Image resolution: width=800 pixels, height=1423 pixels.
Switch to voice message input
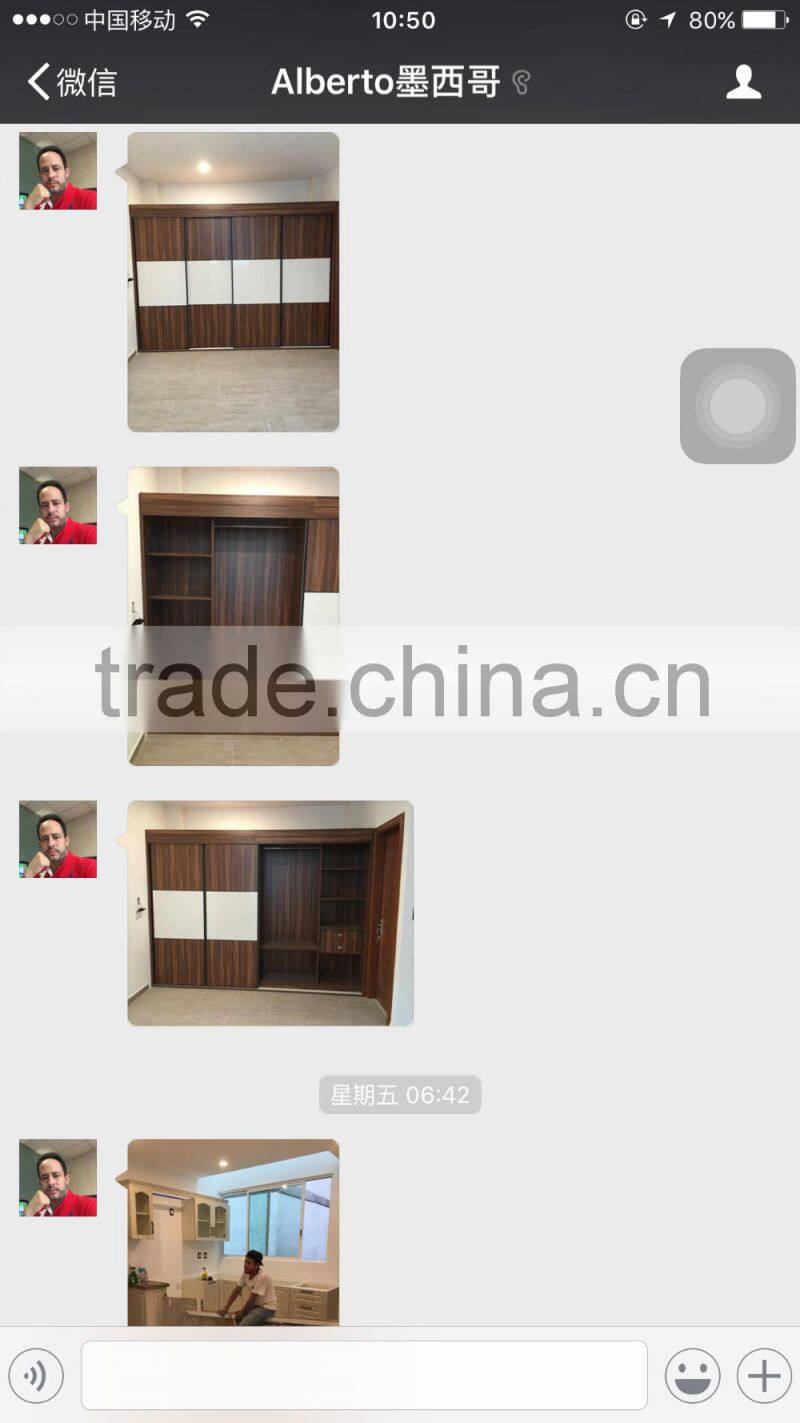tap(36, 1376)
